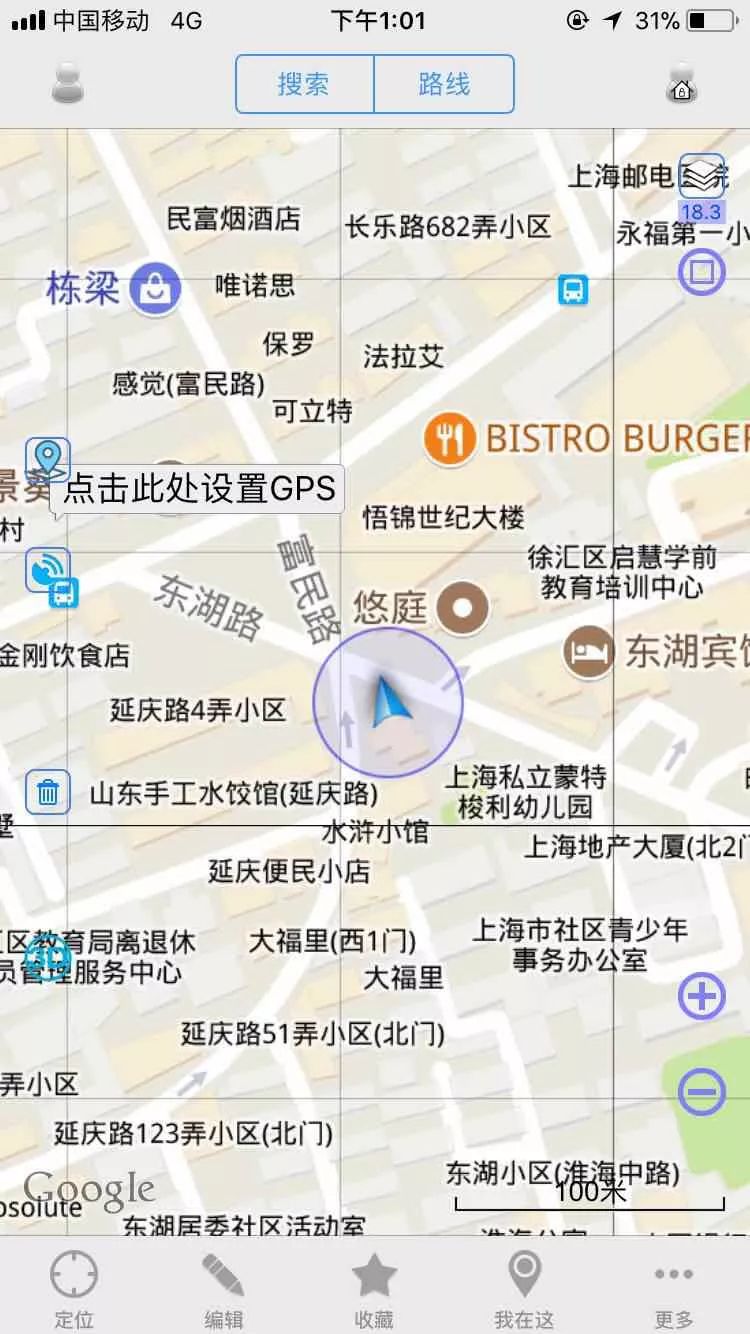Open the 编辑 tab
This screenshot has width=750, height=1334.
(x=224, y=1290)
